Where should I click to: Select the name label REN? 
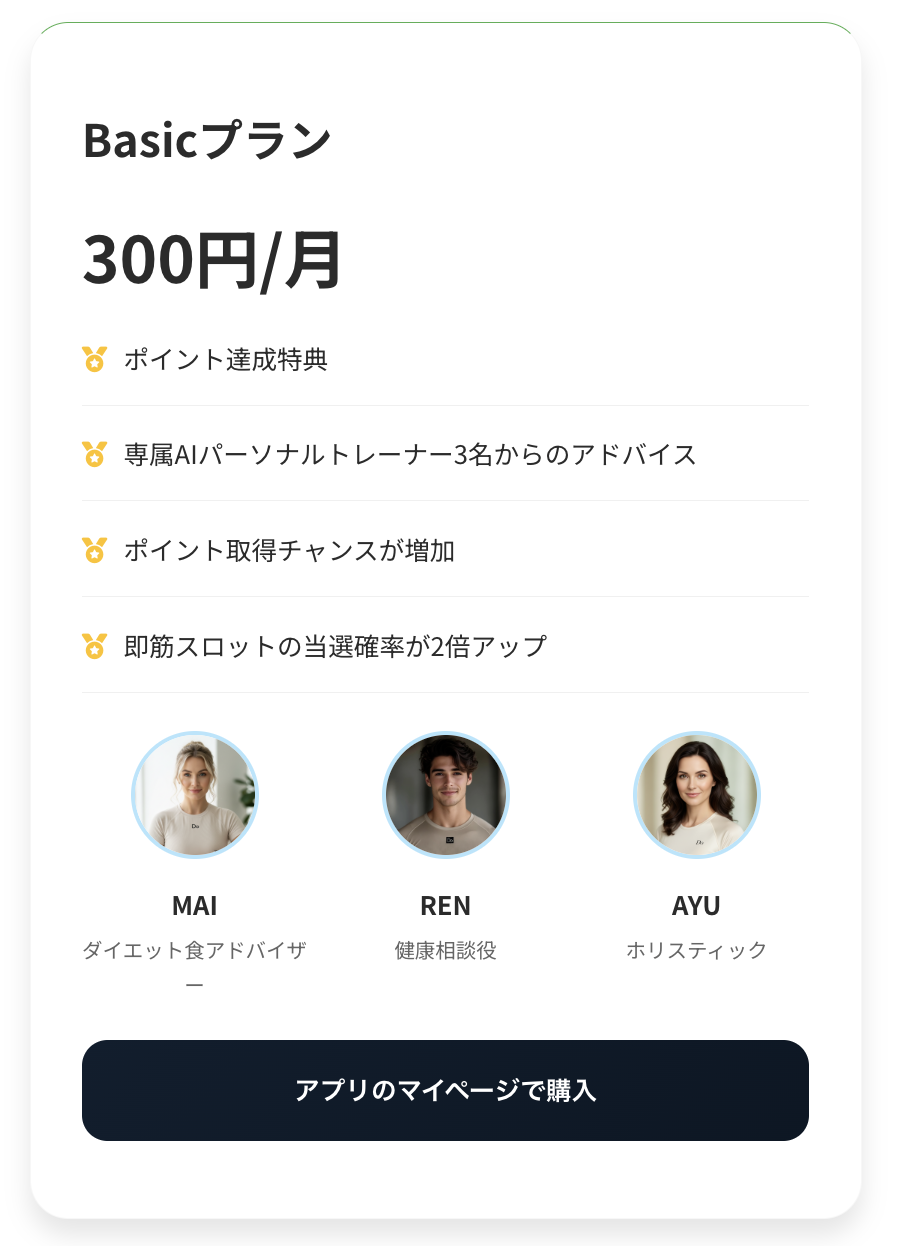(x=446, y=906)
